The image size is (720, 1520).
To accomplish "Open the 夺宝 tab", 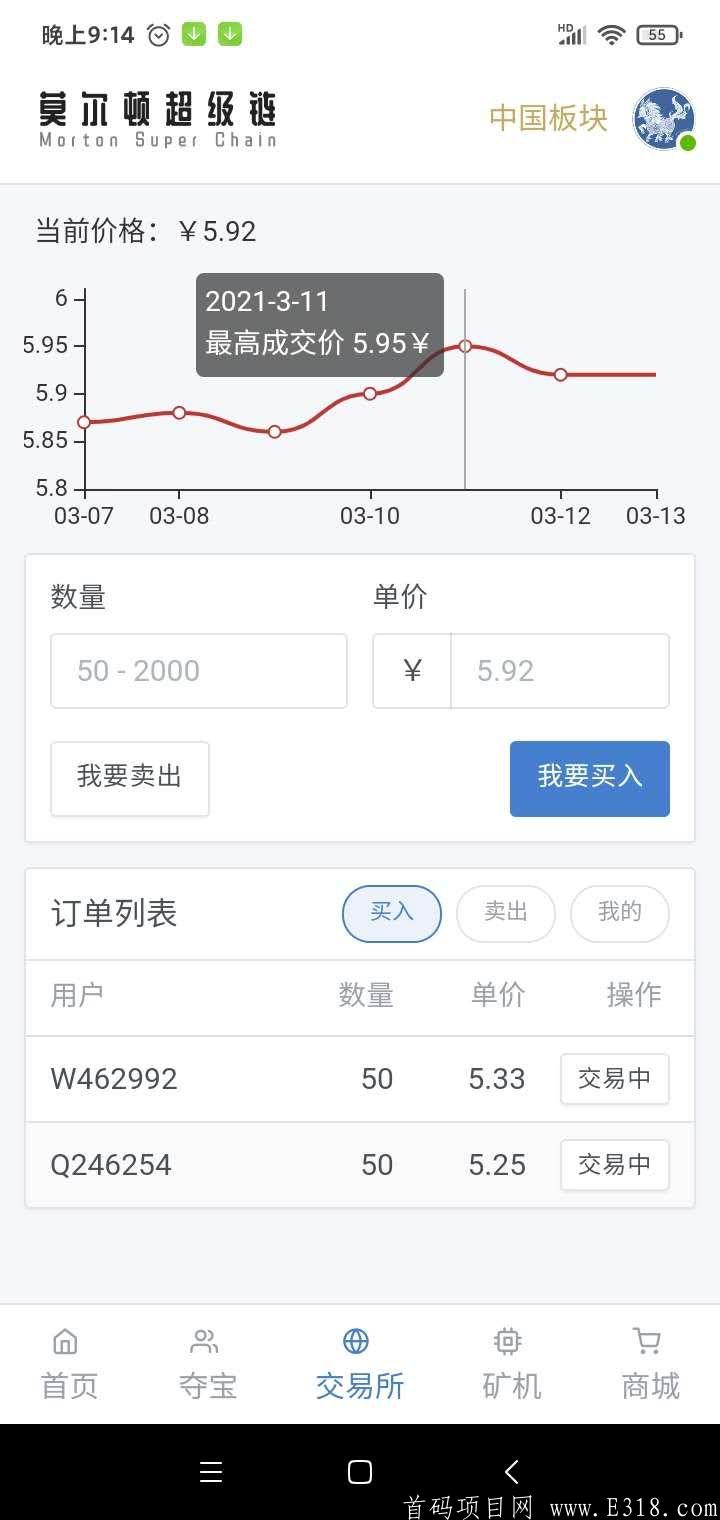I will [207, 1364].
